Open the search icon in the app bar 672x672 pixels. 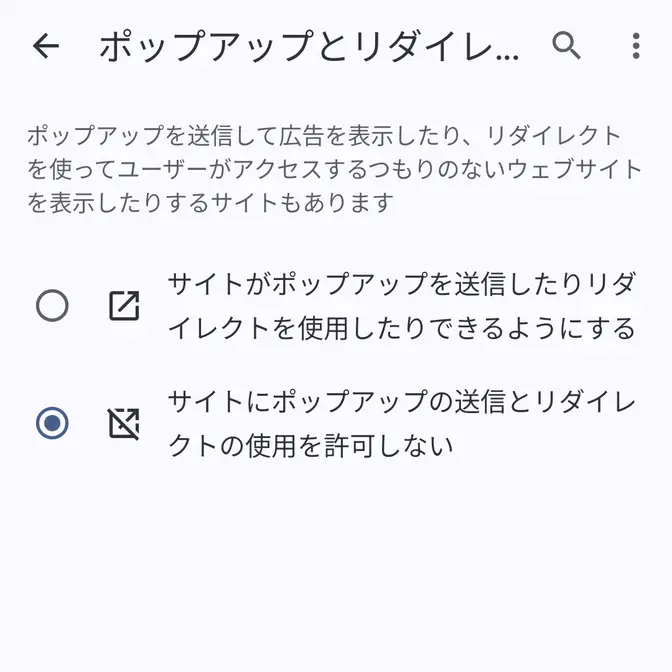click(x=567, y=46)
